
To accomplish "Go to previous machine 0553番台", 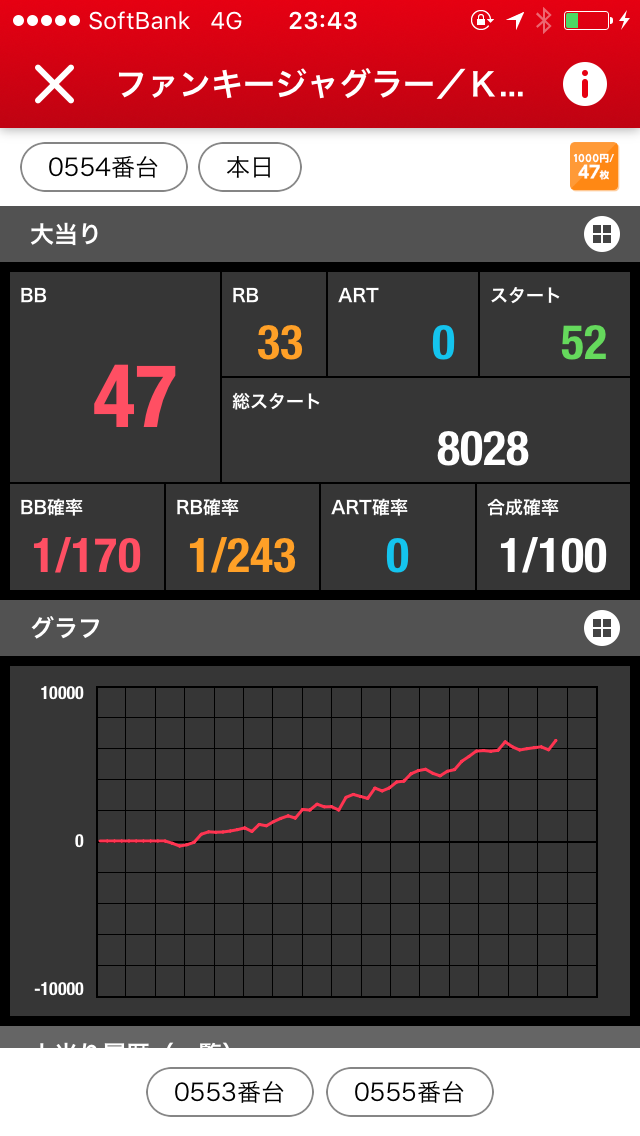I will point(230,1093).
